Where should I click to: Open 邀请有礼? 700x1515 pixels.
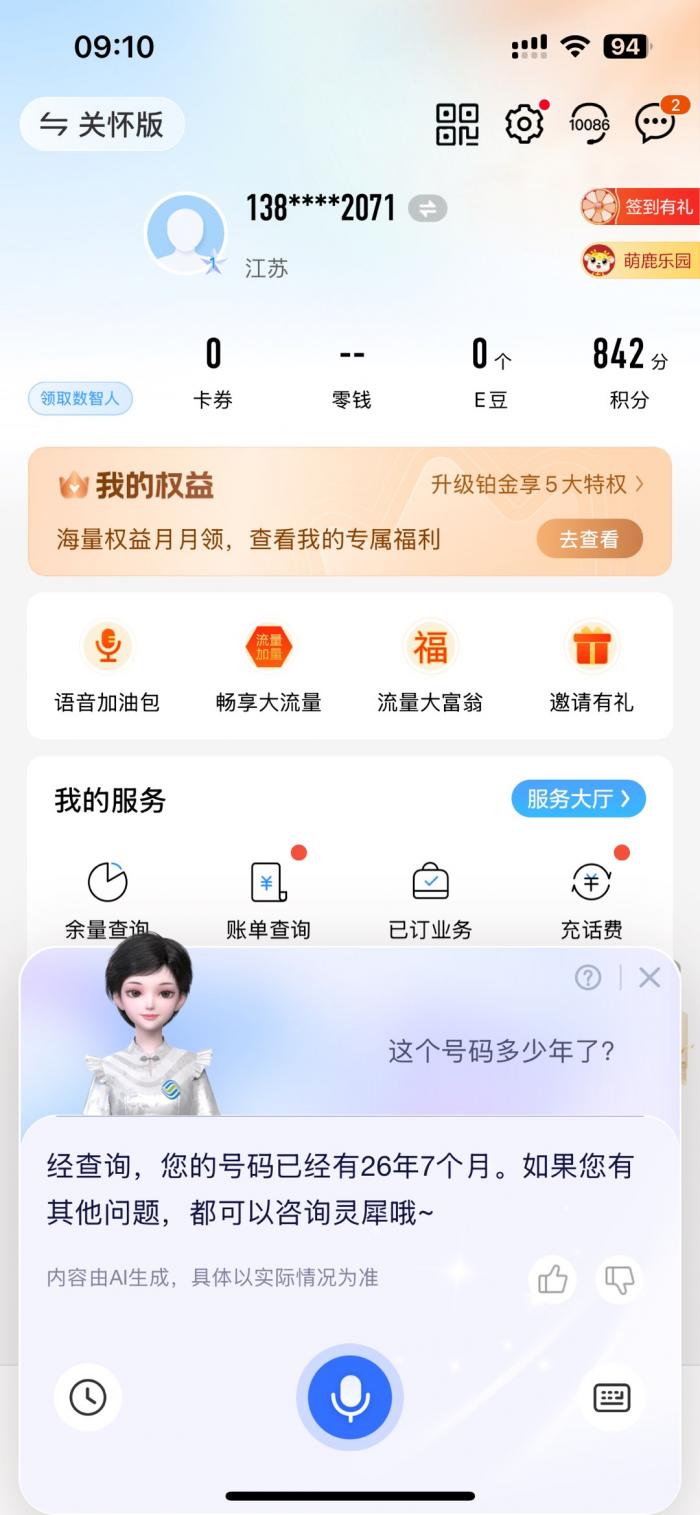591,665
